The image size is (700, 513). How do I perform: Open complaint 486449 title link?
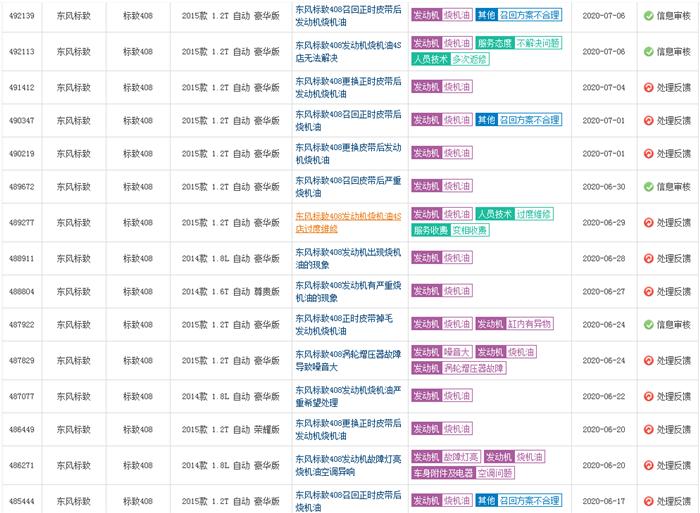(348, 429)
